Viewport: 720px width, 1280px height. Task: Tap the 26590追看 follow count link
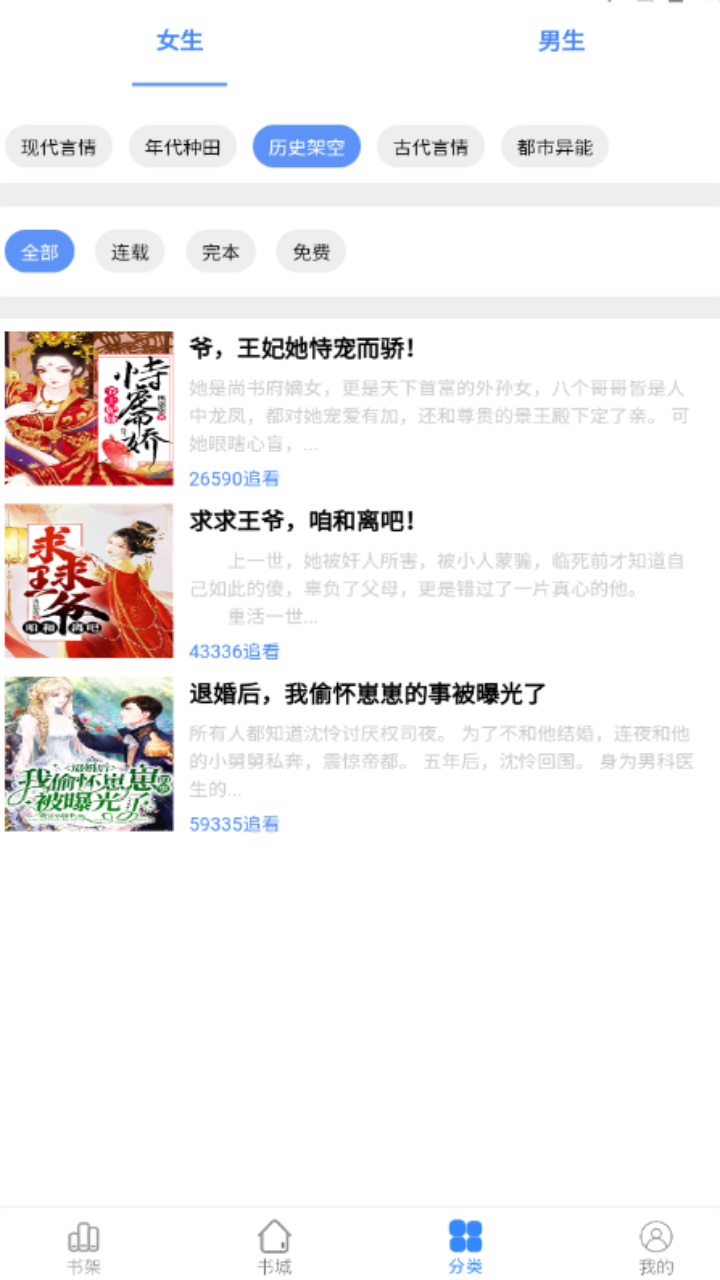[x=233, y=479]
